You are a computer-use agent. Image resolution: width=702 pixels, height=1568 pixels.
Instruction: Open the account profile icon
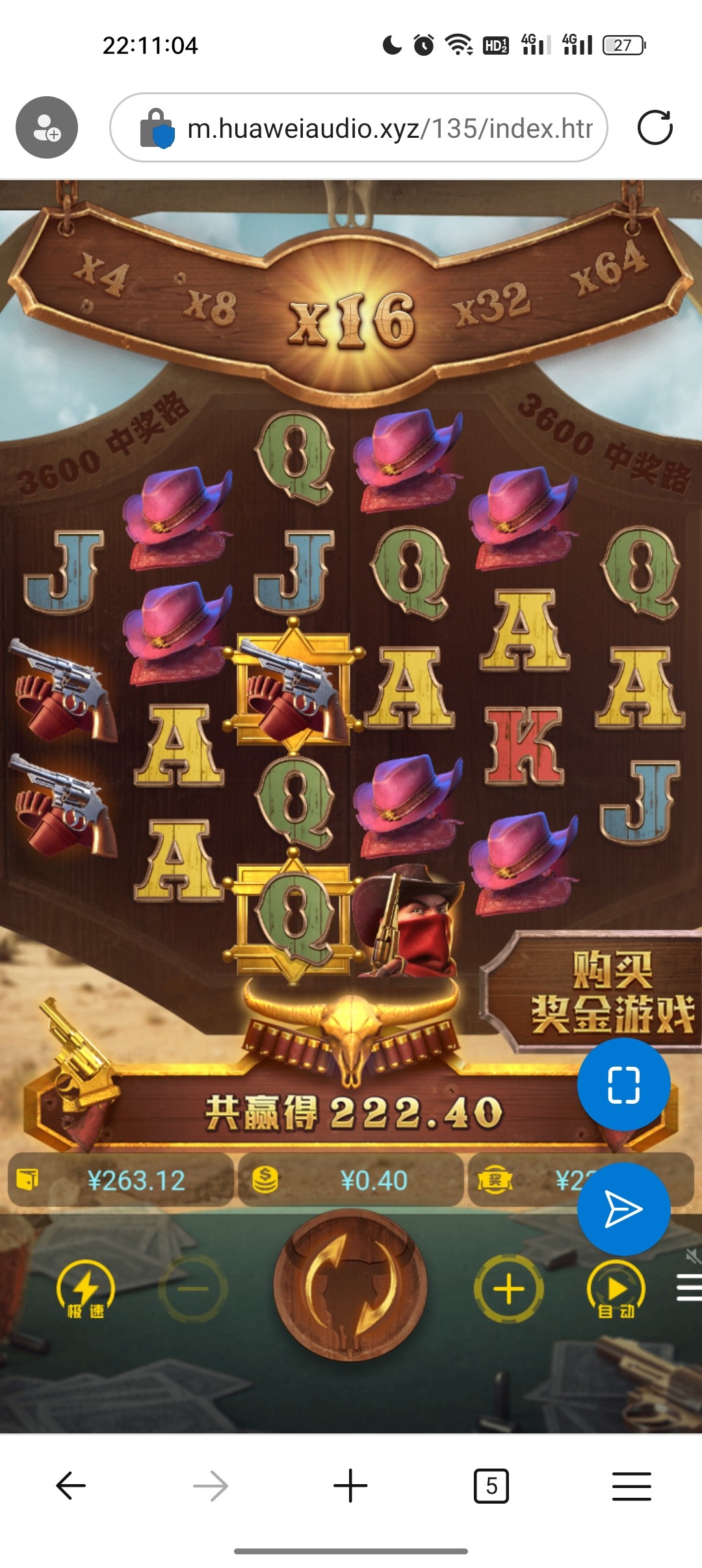pos(47,127)
